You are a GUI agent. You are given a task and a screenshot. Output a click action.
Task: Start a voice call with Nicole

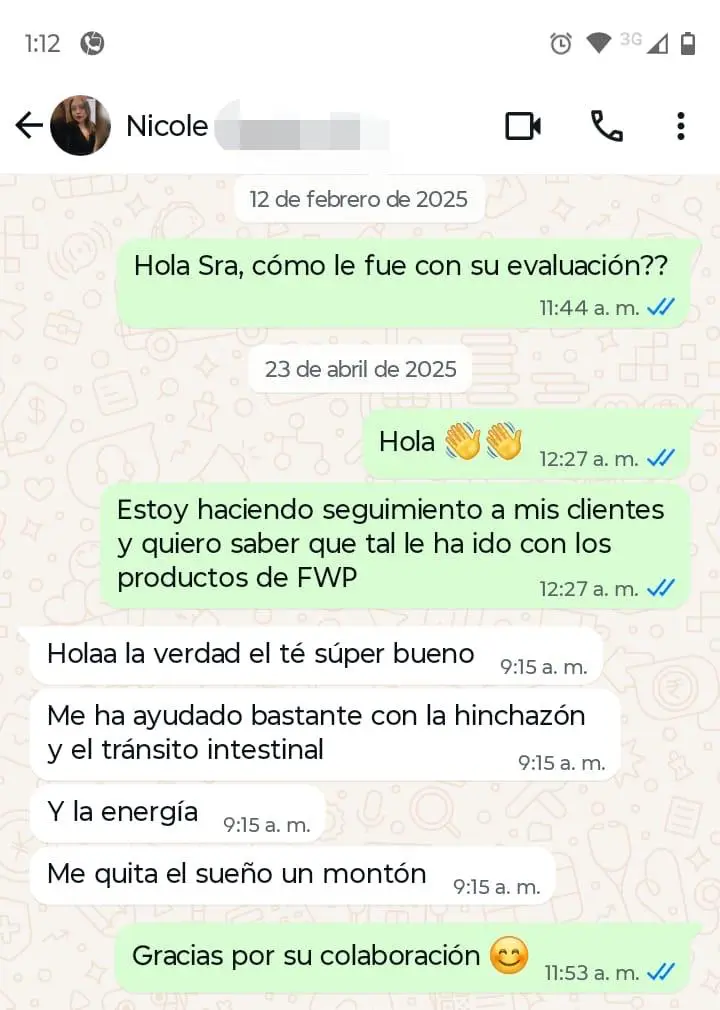point(606,126)
